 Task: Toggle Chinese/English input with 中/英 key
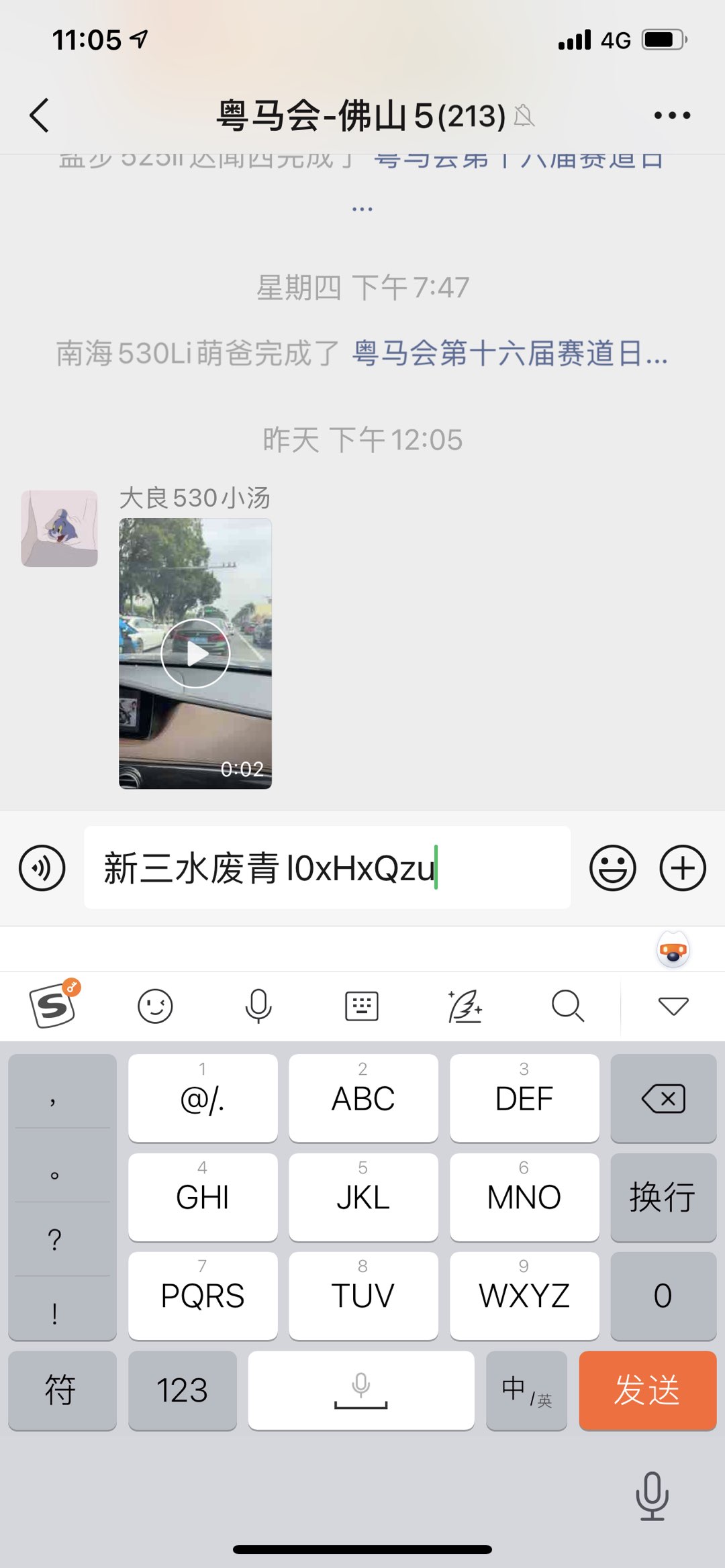526,1390
